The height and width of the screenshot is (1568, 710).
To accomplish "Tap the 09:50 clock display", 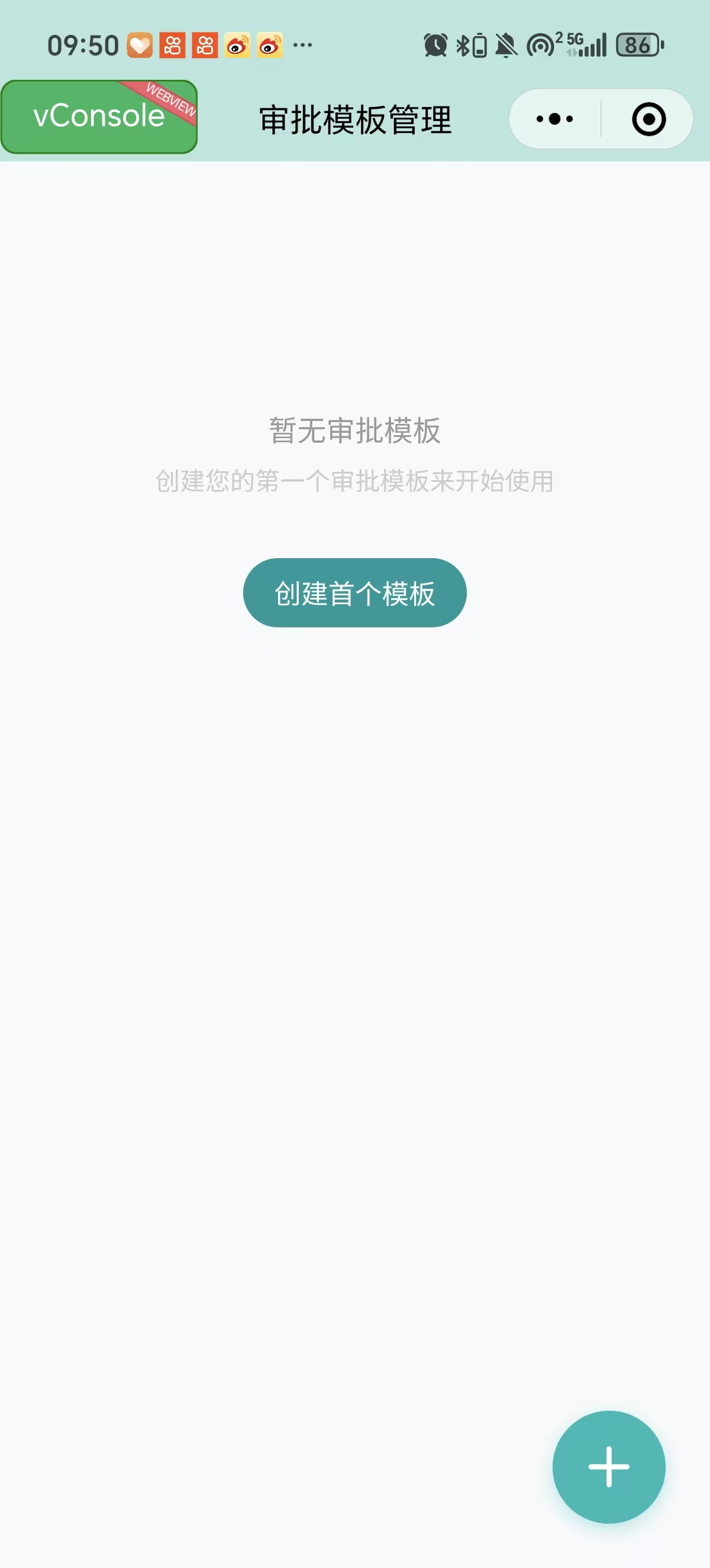I will [x=82, y=44].
